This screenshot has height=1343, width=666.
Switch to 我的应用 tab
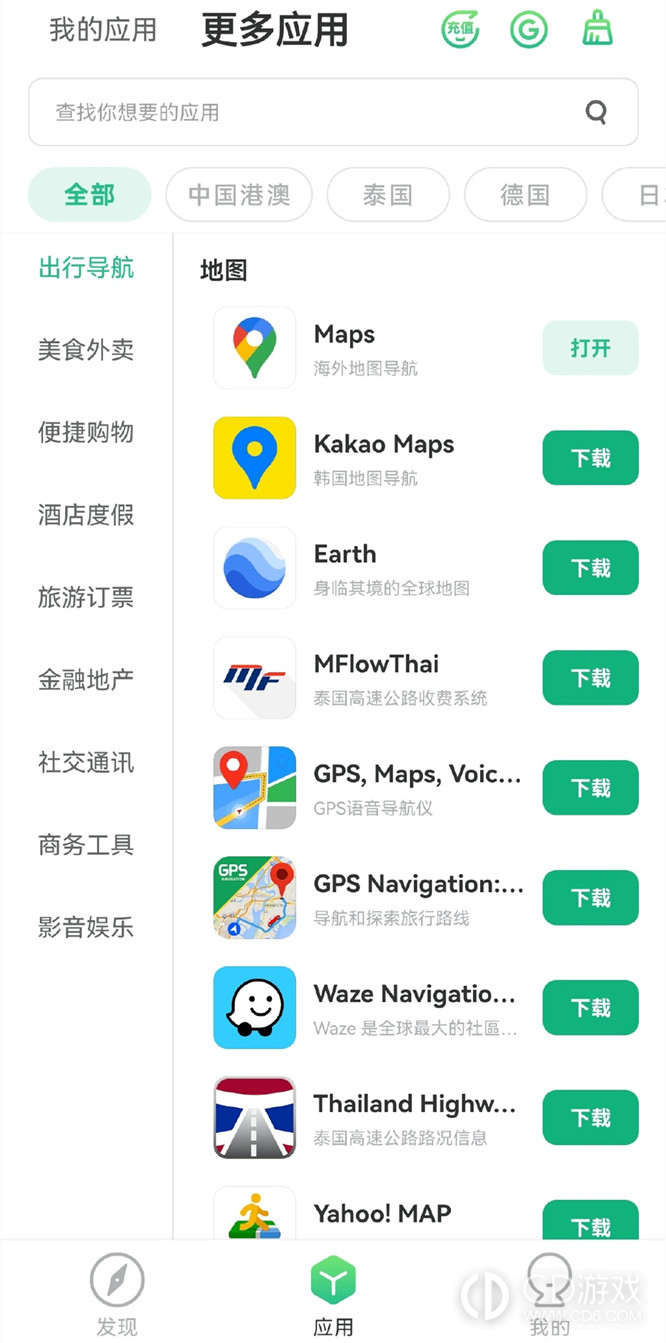[103, 30]
